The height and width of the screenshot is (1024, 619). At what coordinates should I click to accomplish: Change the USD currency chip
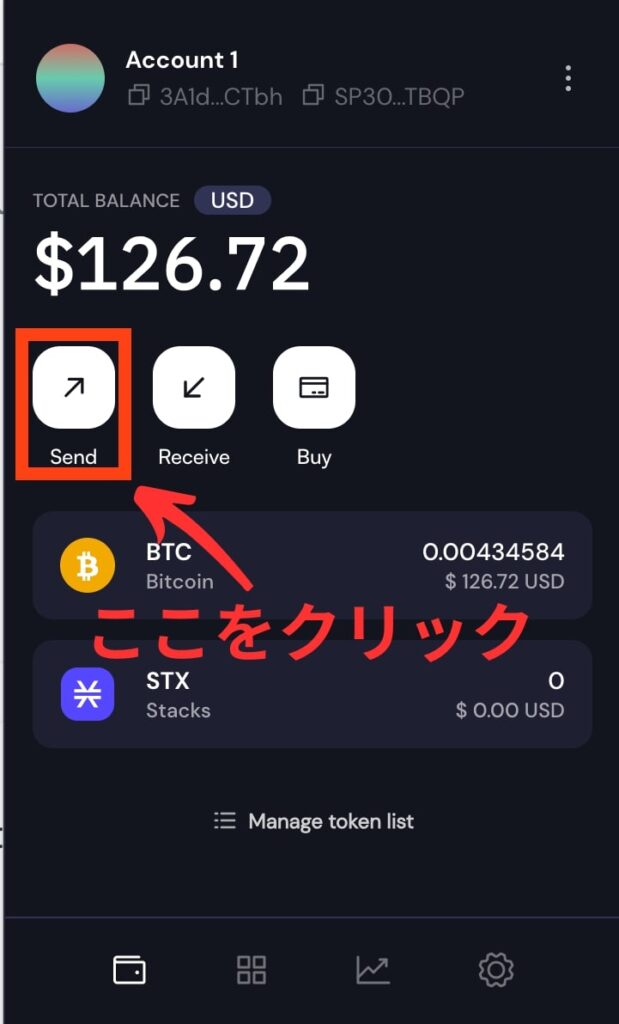tap(232, 200)
